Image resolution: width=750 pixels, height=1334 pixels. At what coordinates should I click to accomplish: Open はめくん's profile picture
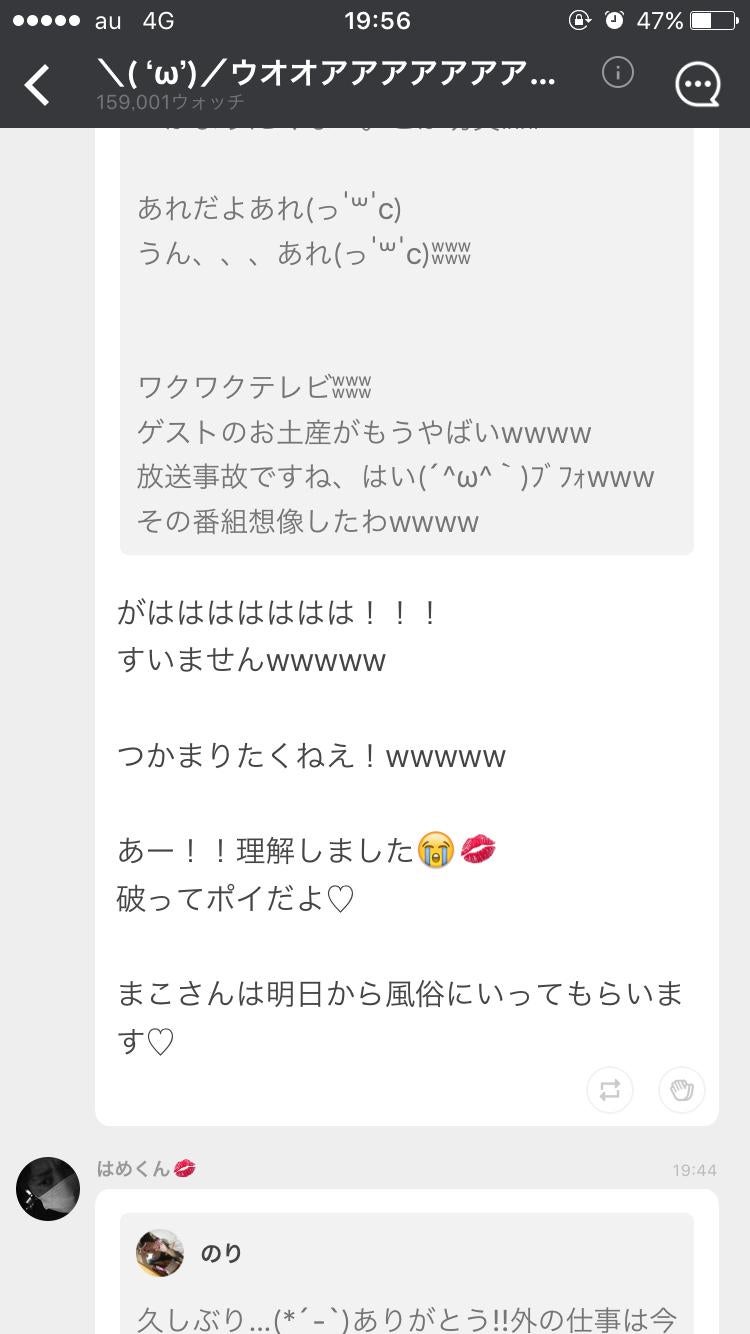coord(48,1189)
